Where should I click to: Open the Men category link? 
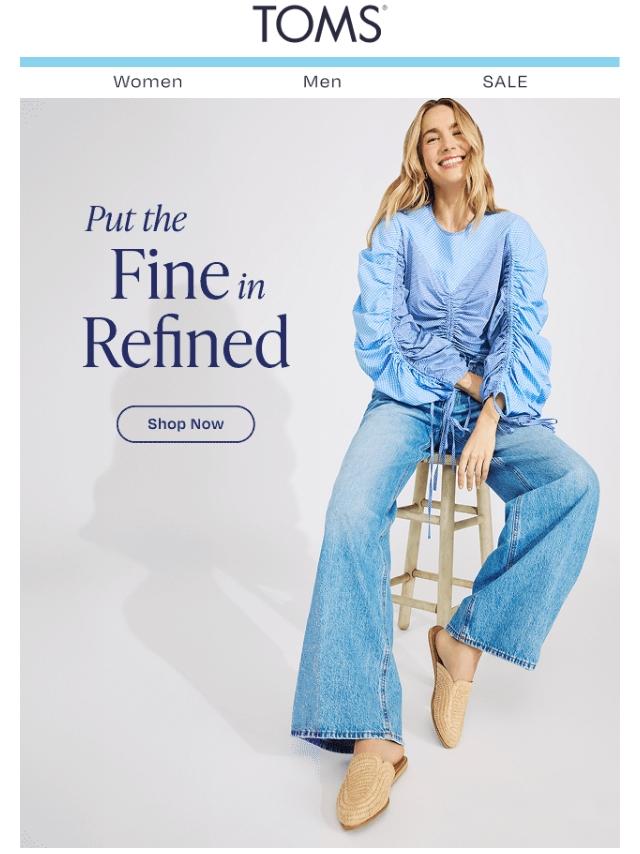click(322, 82)
